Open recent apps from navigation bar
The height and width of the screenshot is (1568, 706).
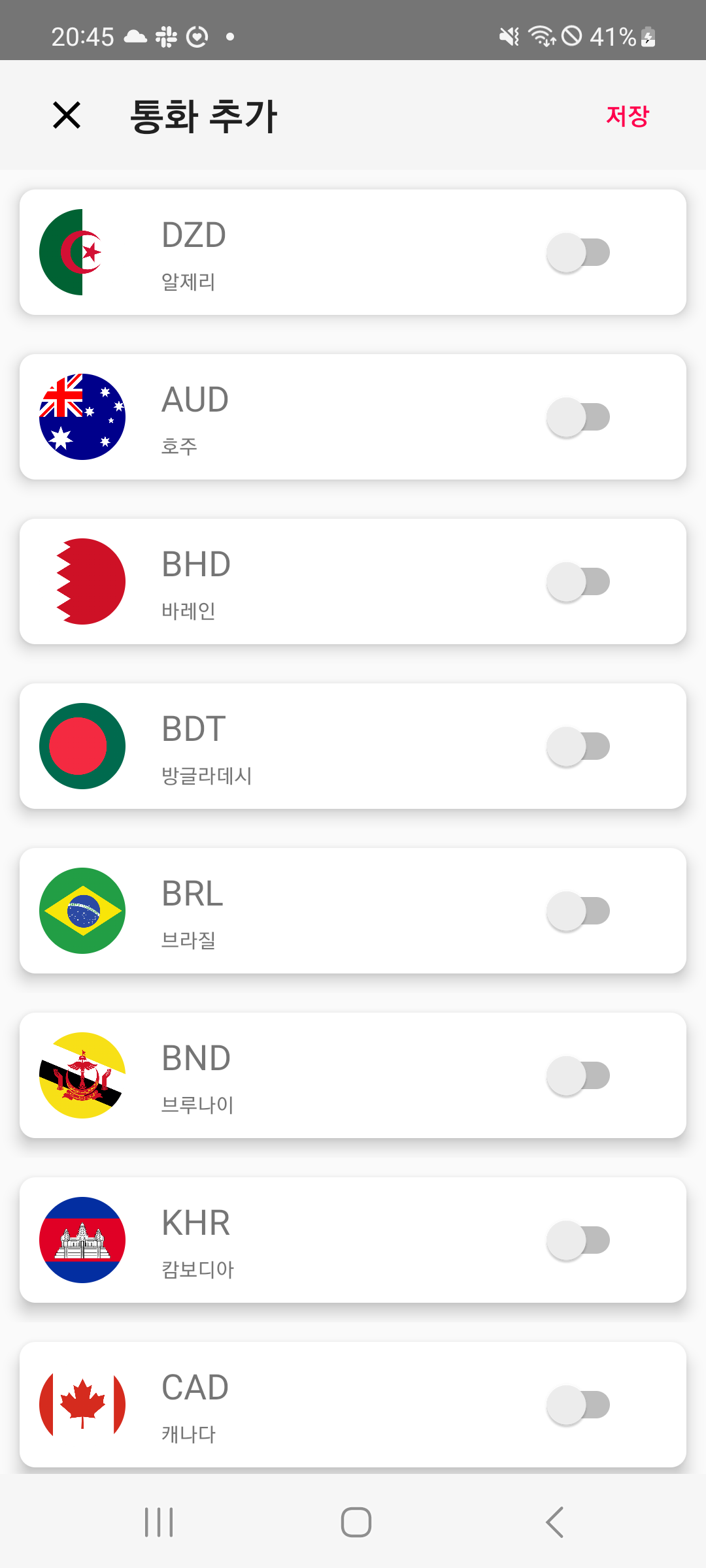point(159,1522)
